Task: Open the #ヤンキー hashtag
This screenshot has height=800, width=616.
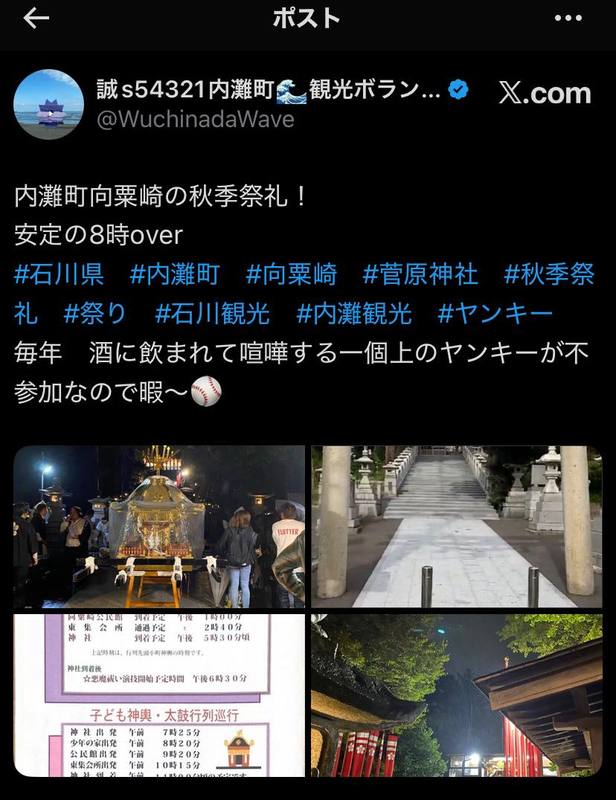Action: (495, 314)
